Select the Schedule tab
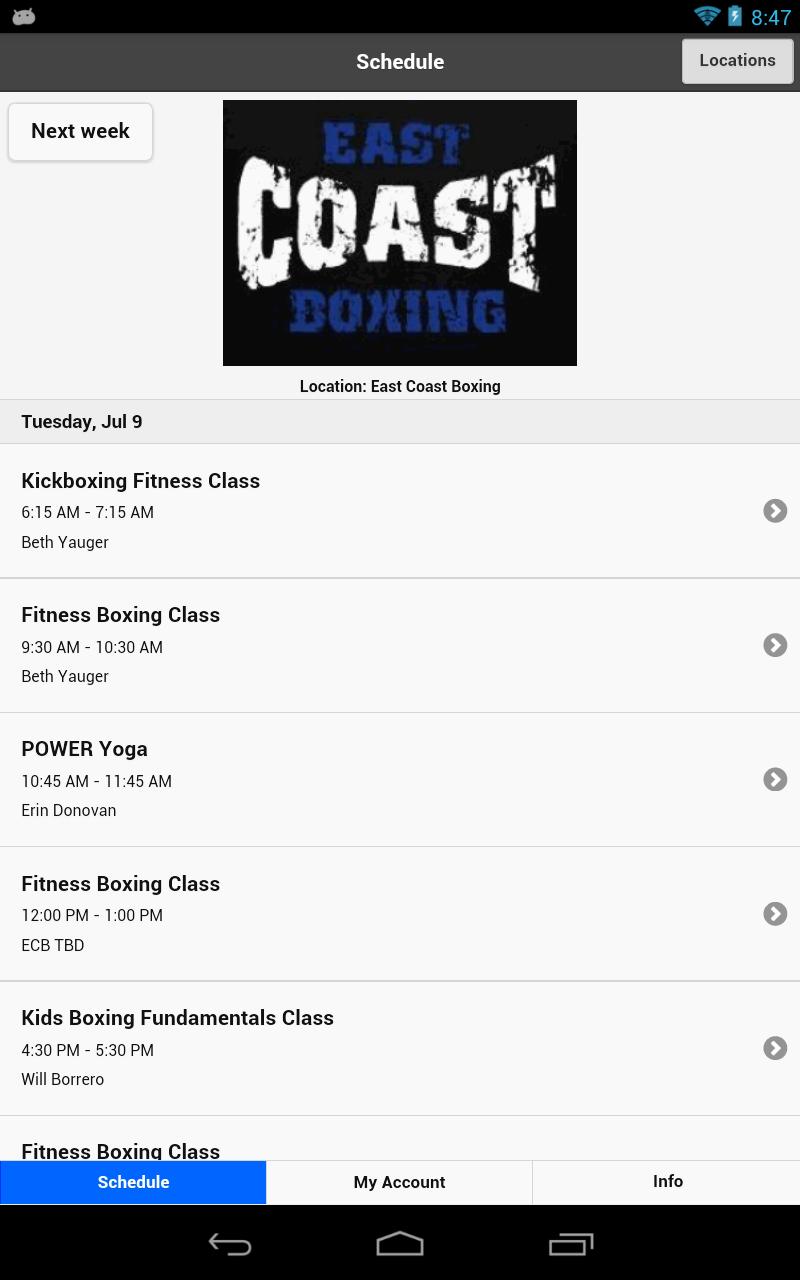 coord(133,1182)
